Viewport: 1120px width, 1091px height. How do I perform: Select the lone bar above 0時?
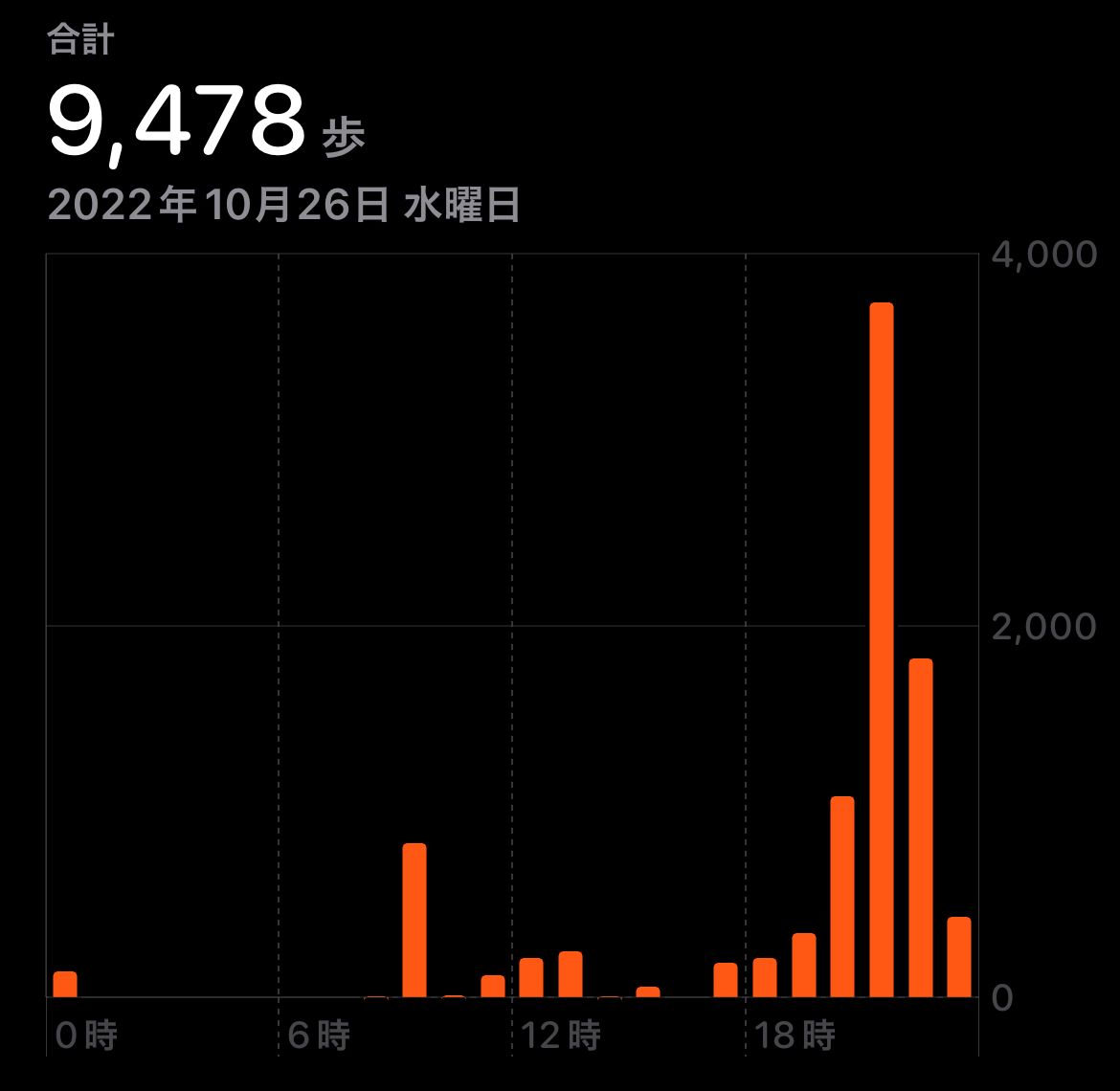click(65, 985)
